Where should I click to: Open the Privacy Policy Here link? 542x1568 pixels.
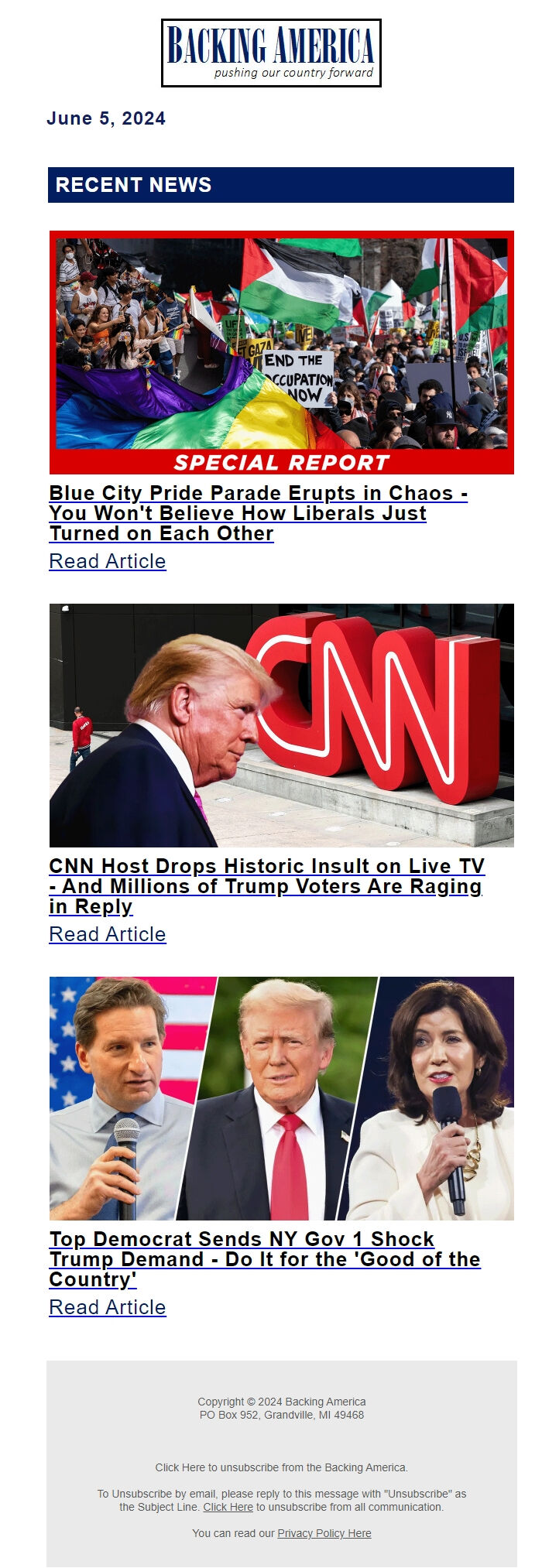tap(324, 1533)
